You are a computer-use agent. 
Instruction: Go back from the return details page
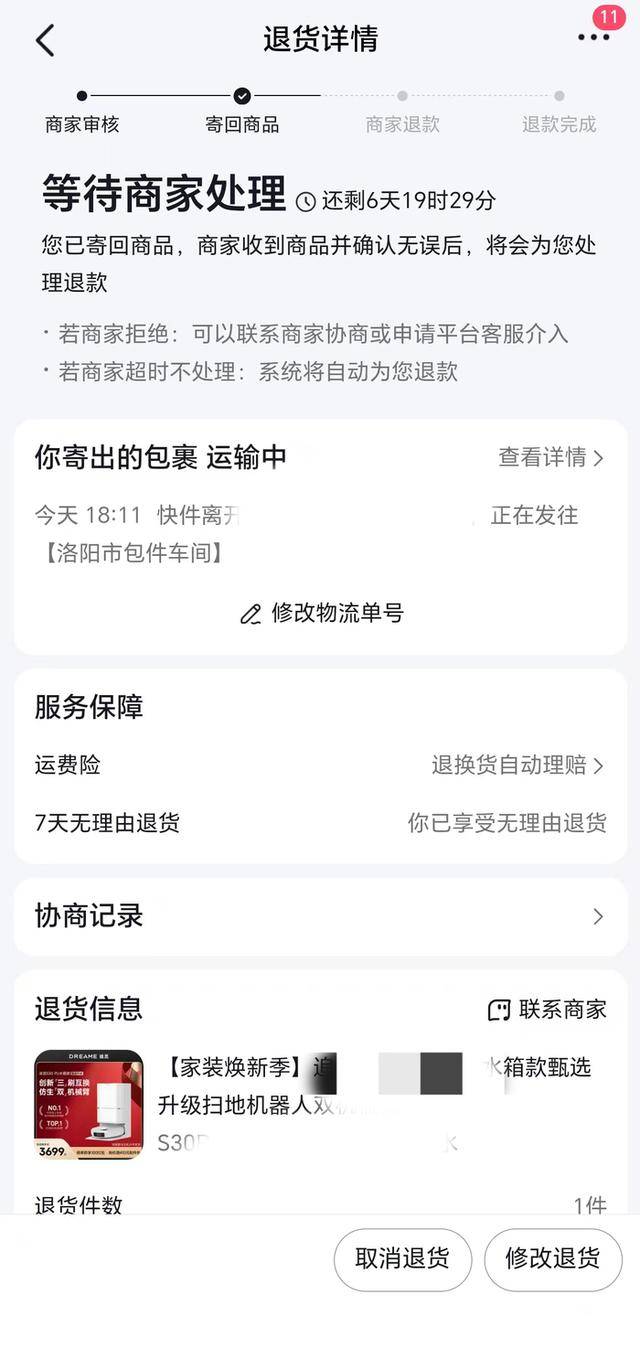click(x=45, y=41)
